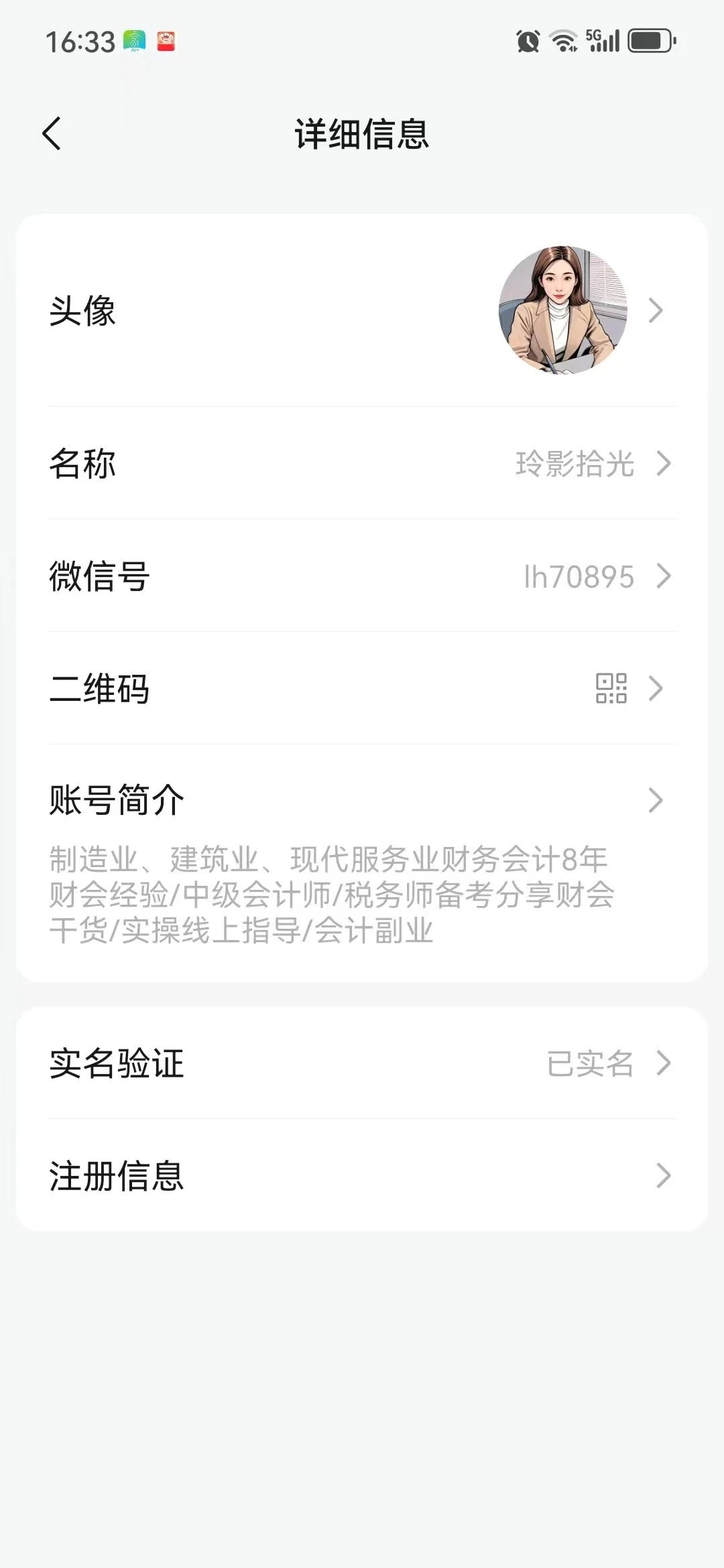The image size is (724, 1568).
Task: Open the 实名验证 row
Action: (x=362, y=1063)
